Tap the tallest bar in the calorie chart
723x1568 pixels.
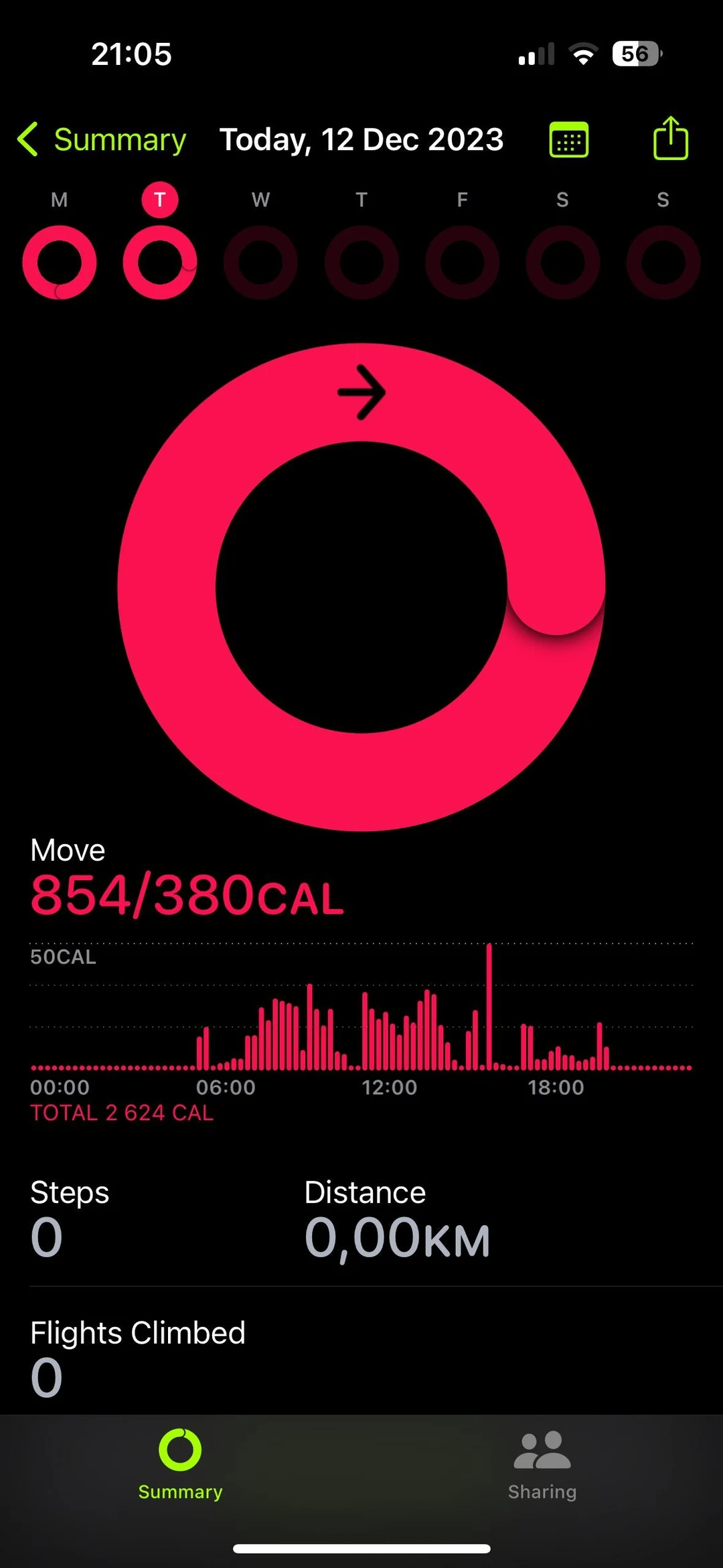pos(491,998)
